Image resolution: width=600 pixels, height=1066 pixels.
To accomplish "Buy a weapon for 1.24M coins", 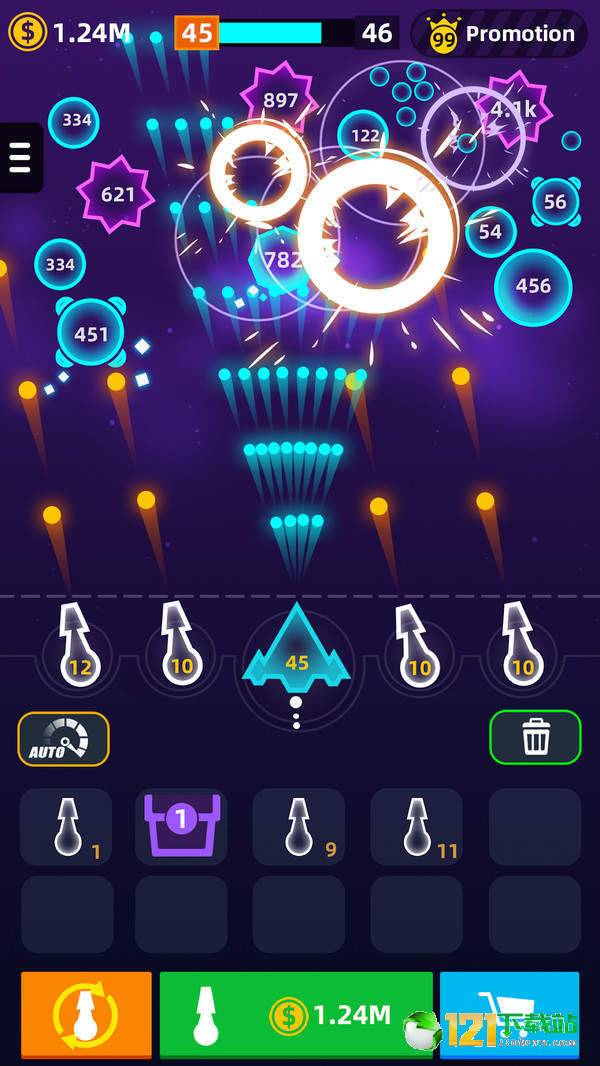I will [x=296, y=1014].
